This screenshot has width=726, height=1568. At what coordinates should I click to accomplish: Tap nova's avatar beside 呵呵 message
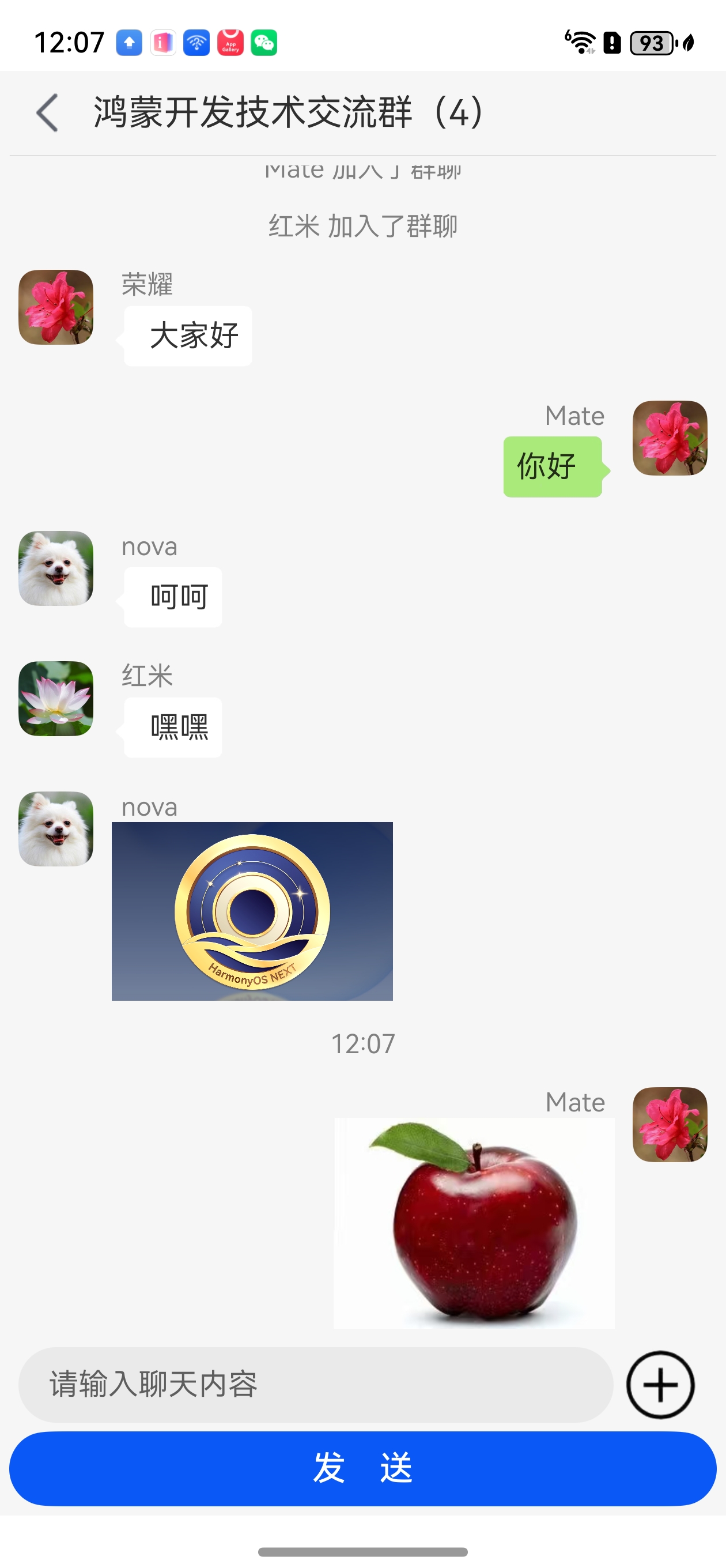56,568
